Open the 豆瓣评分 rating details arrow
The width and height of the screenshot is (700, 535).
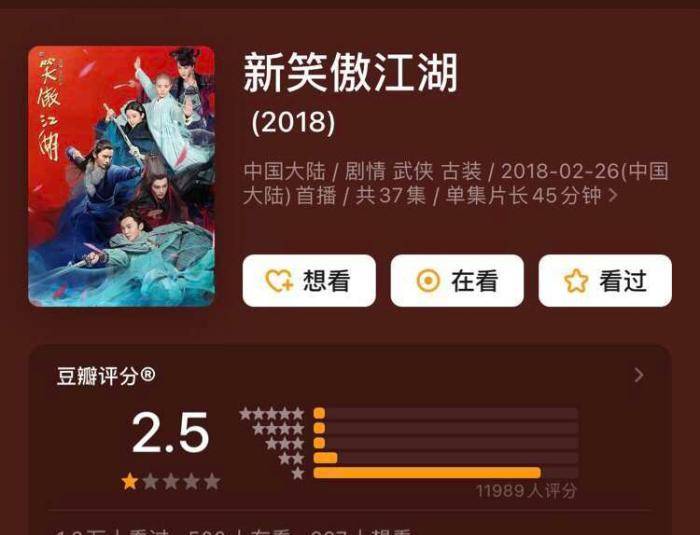click(639, 375)
